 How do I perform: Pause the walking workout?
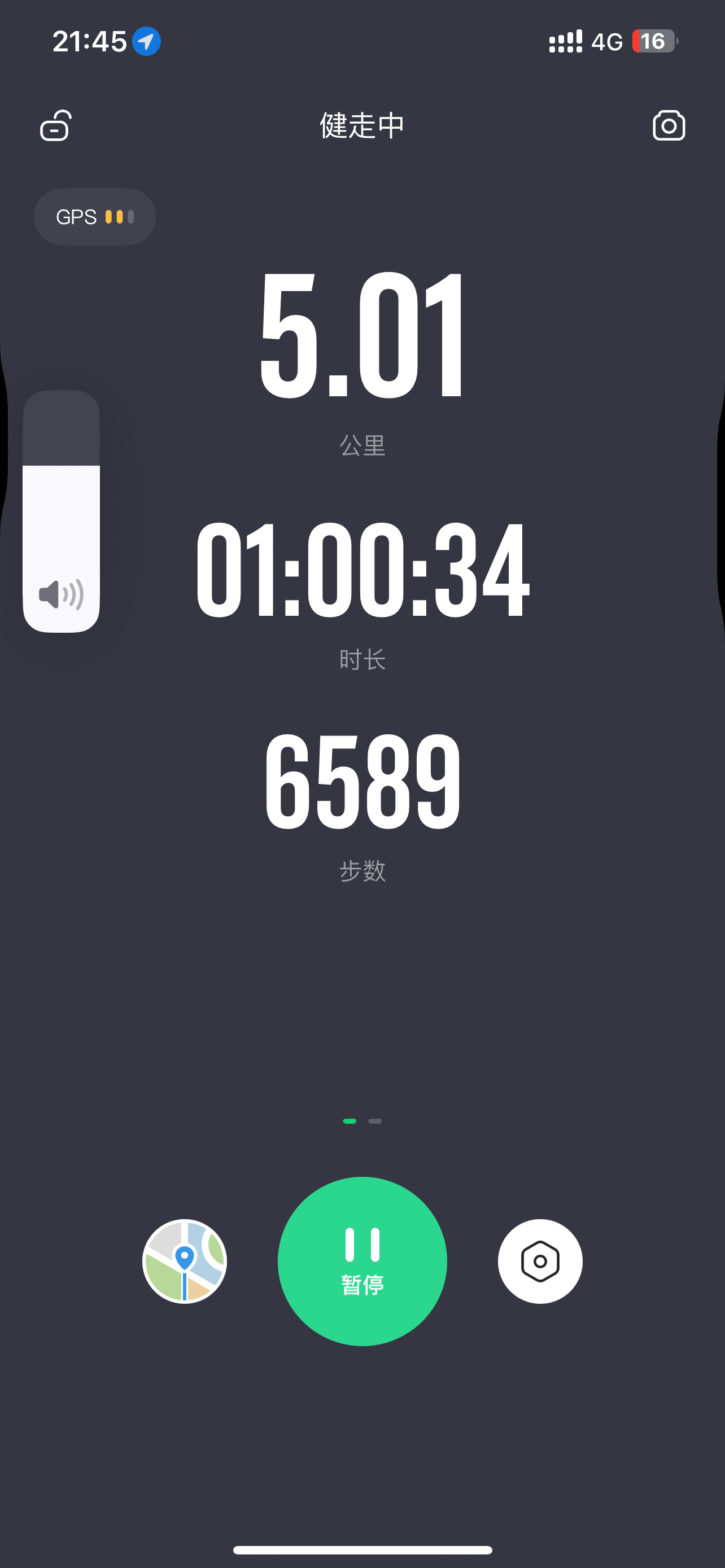362,1261
